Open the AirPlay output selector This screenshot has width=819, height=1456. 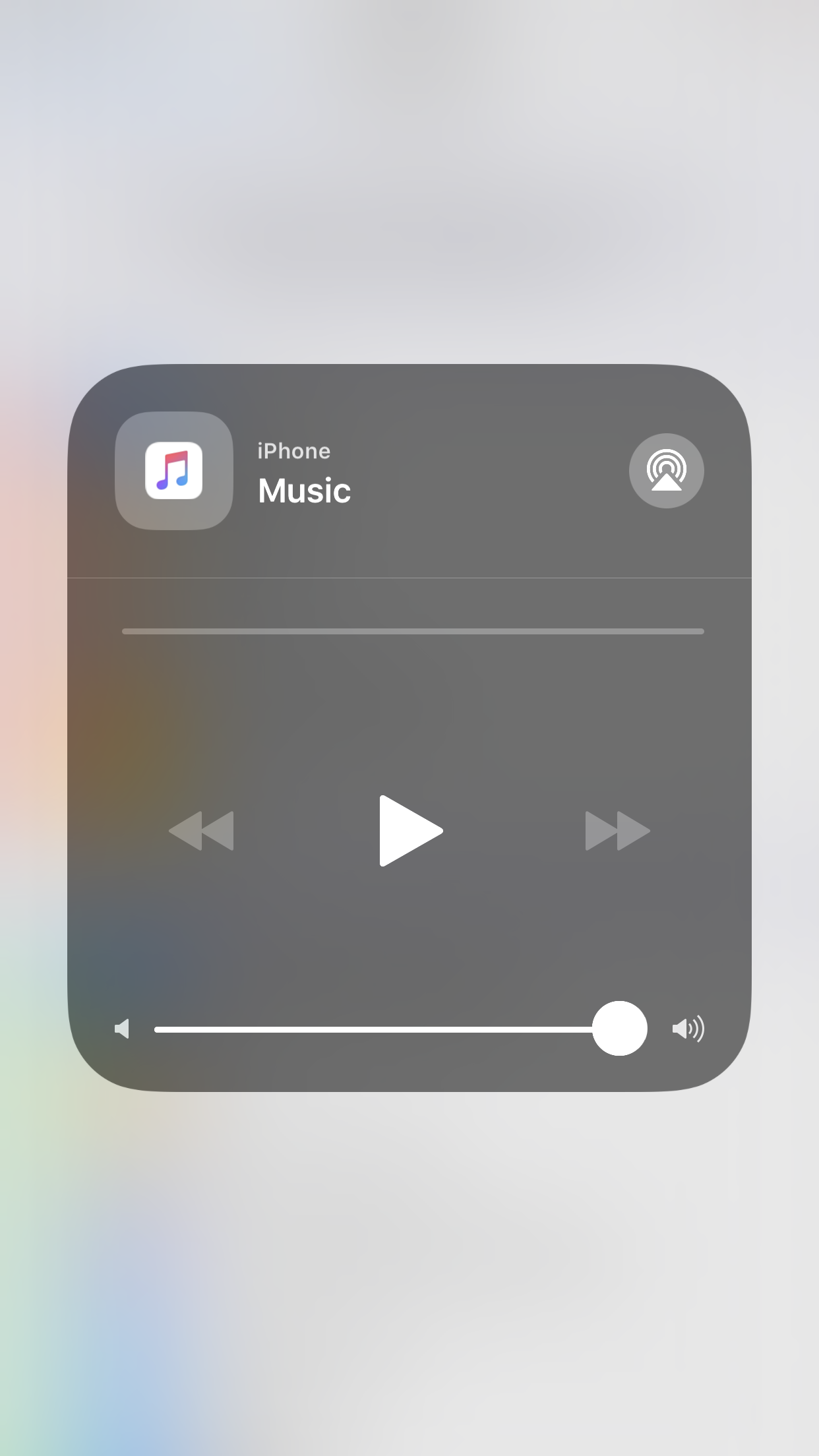click(x=666, y=471)
